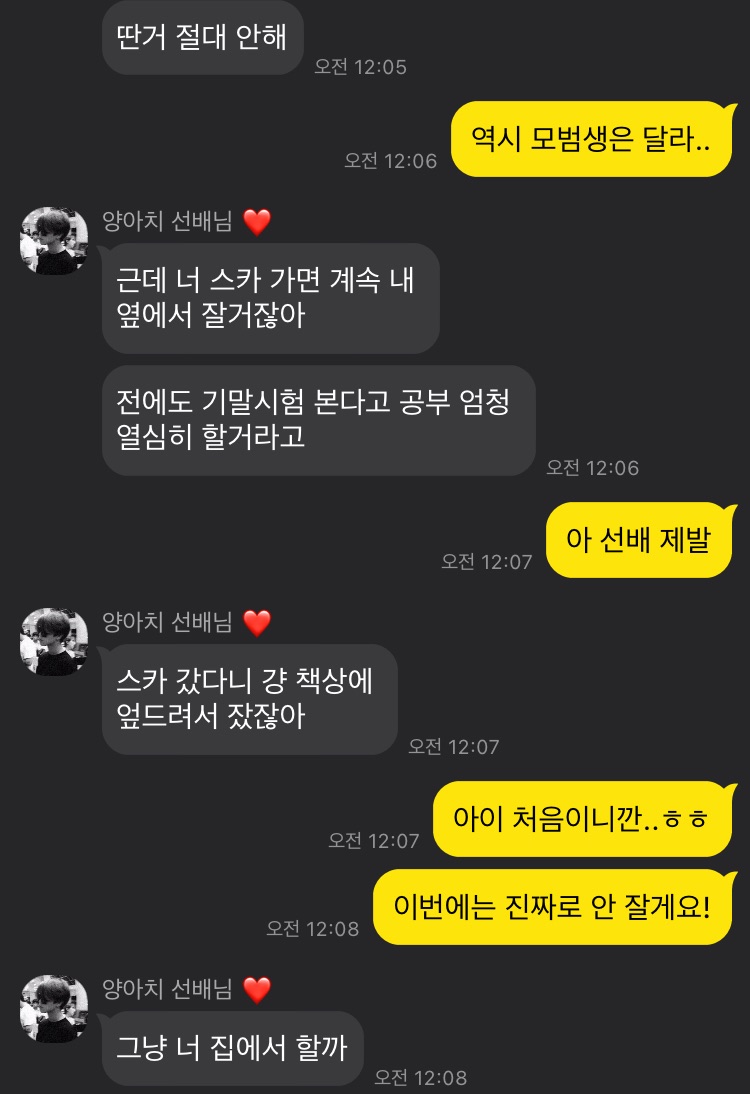750x1094 pixels.
Task: View profile picture next to "그냥 너 집에서 할까"
Action: 54,1009
